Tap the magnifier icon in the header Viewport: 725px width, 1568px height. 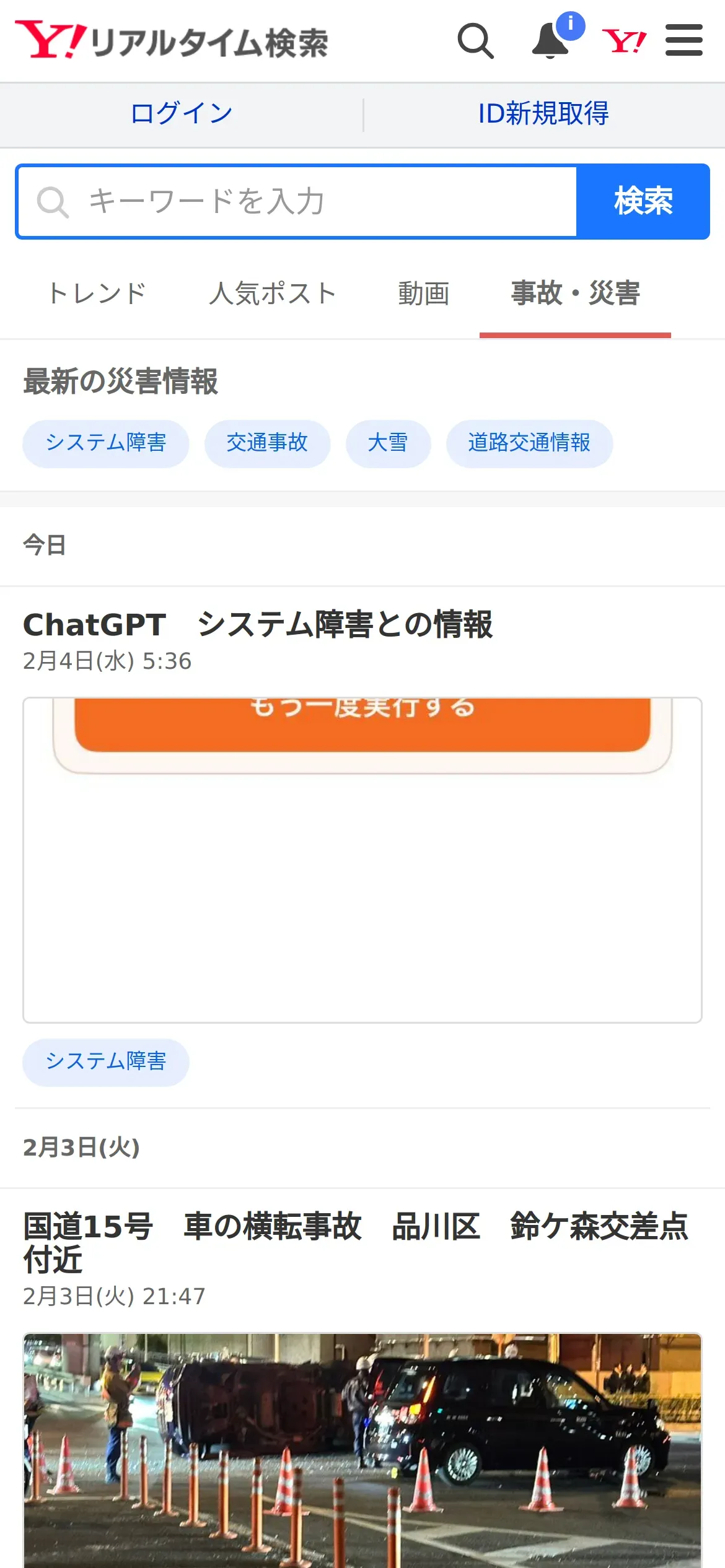click(x=475, y=41)
